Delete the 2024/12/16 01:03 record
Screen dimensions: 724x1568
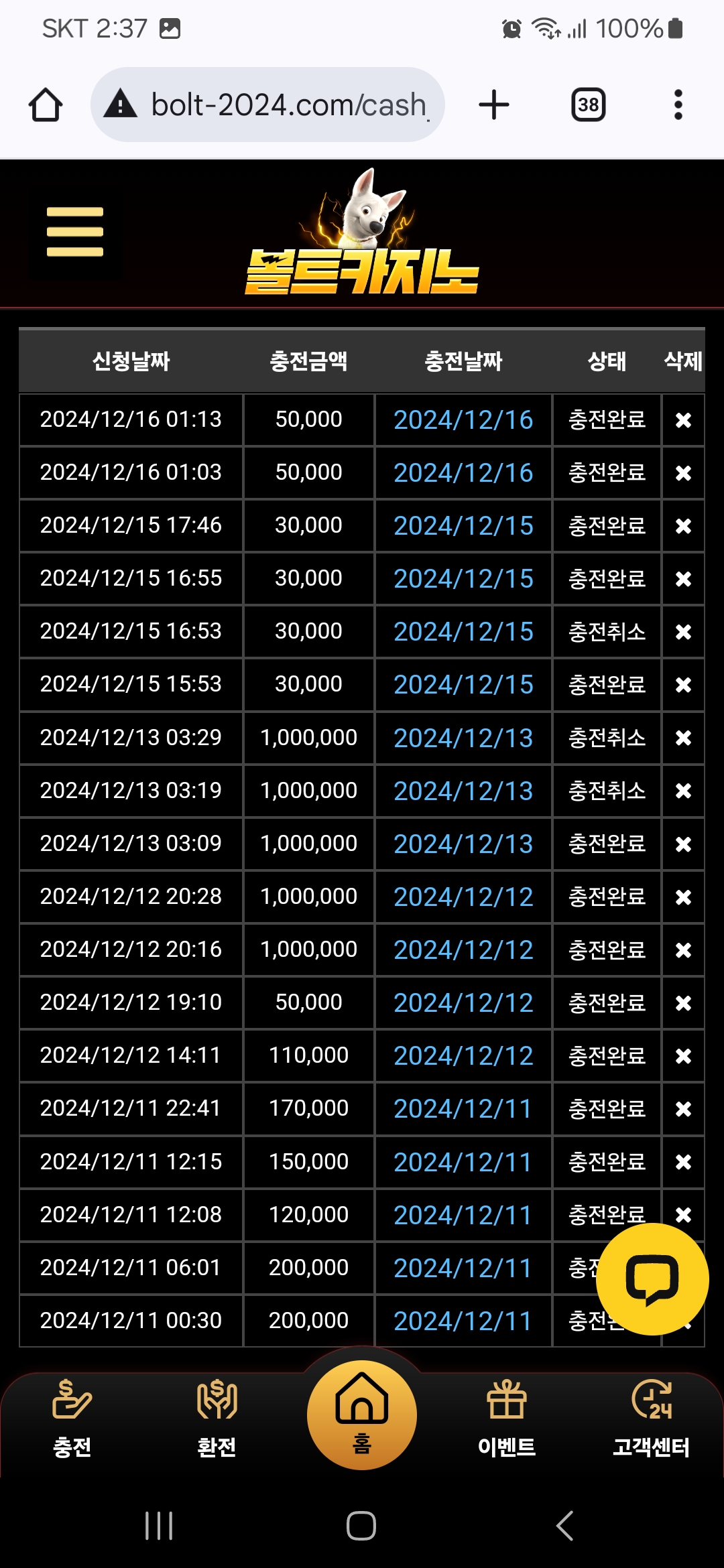point(683,473)
